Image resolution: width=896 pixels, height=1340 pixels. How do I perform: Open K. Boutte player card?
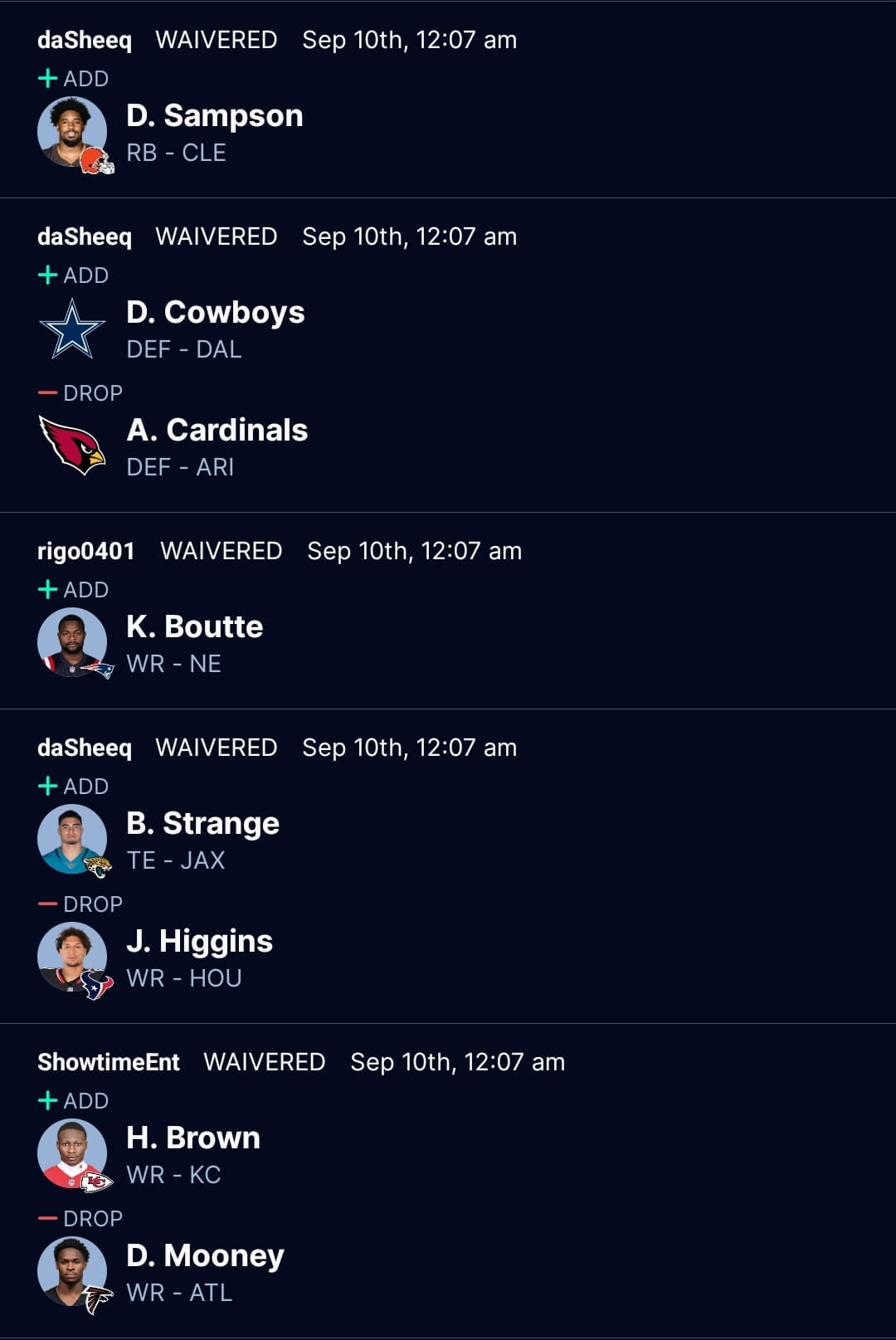point(194,628)
